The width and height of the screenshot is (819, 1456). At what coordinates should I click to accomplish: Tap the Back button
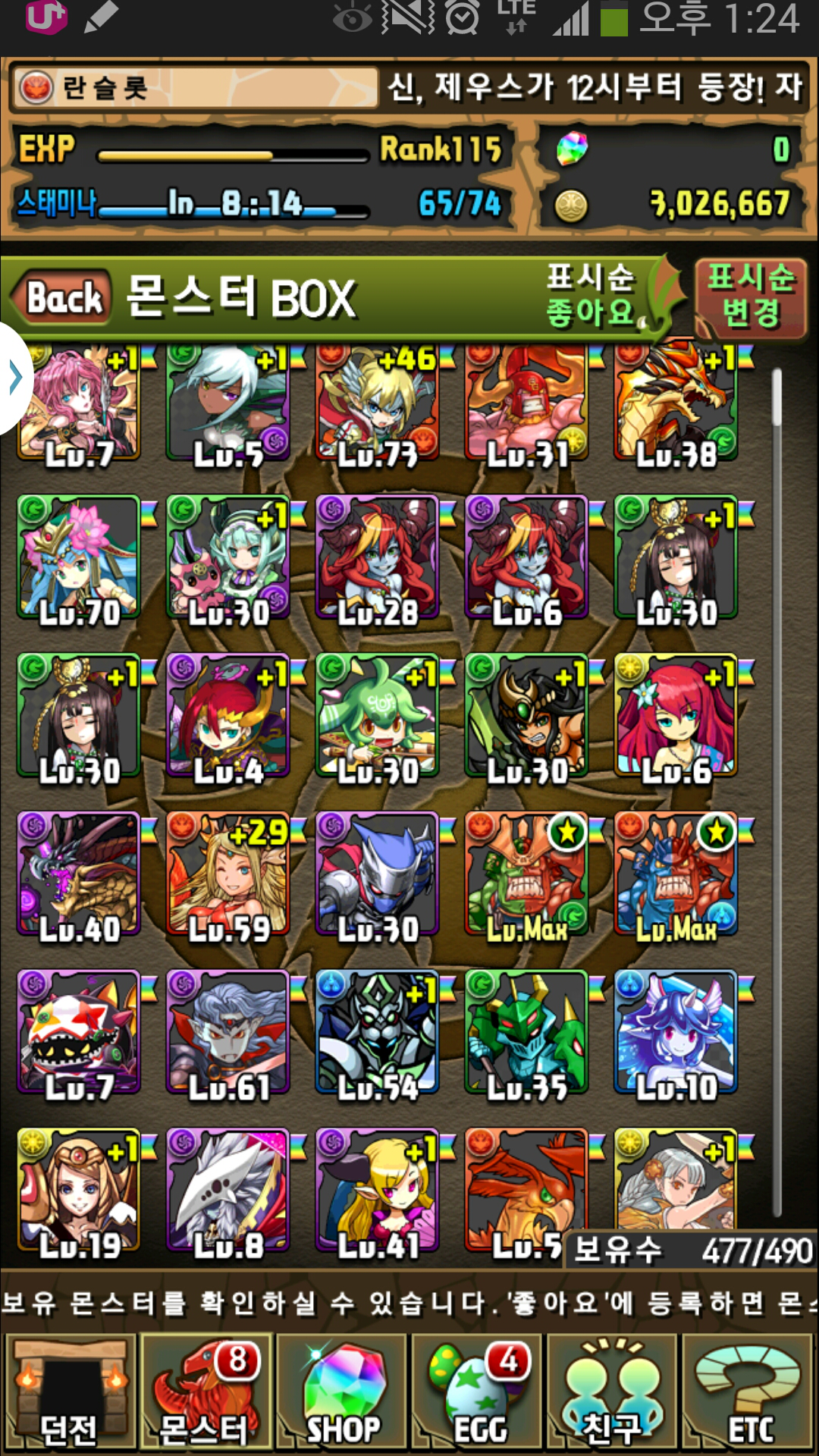(x=62, y=297)
